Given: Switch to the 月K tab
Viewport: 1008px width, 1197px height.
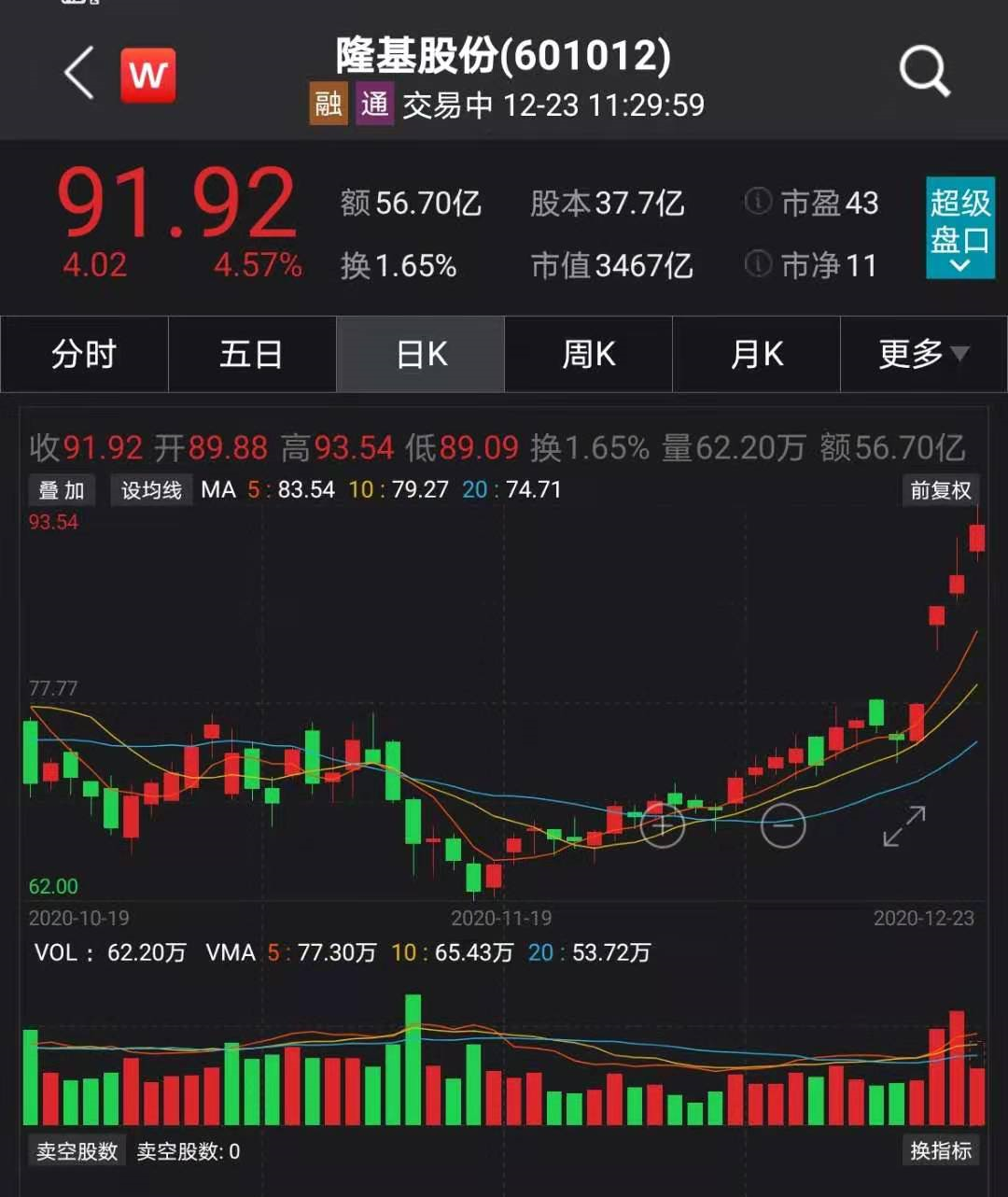Looking at the screenshot, I should pyautogui.click(x=757, y=355).
